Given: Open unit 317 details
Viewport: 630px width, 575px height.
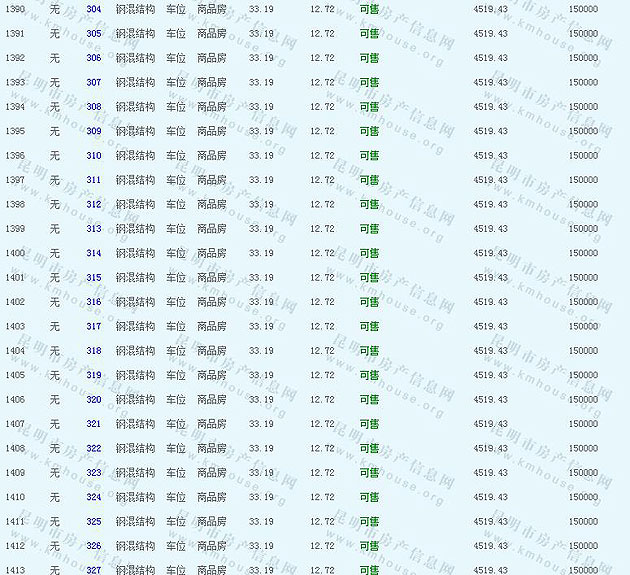Looking at the screenshot, I should [x=94, y=326].
